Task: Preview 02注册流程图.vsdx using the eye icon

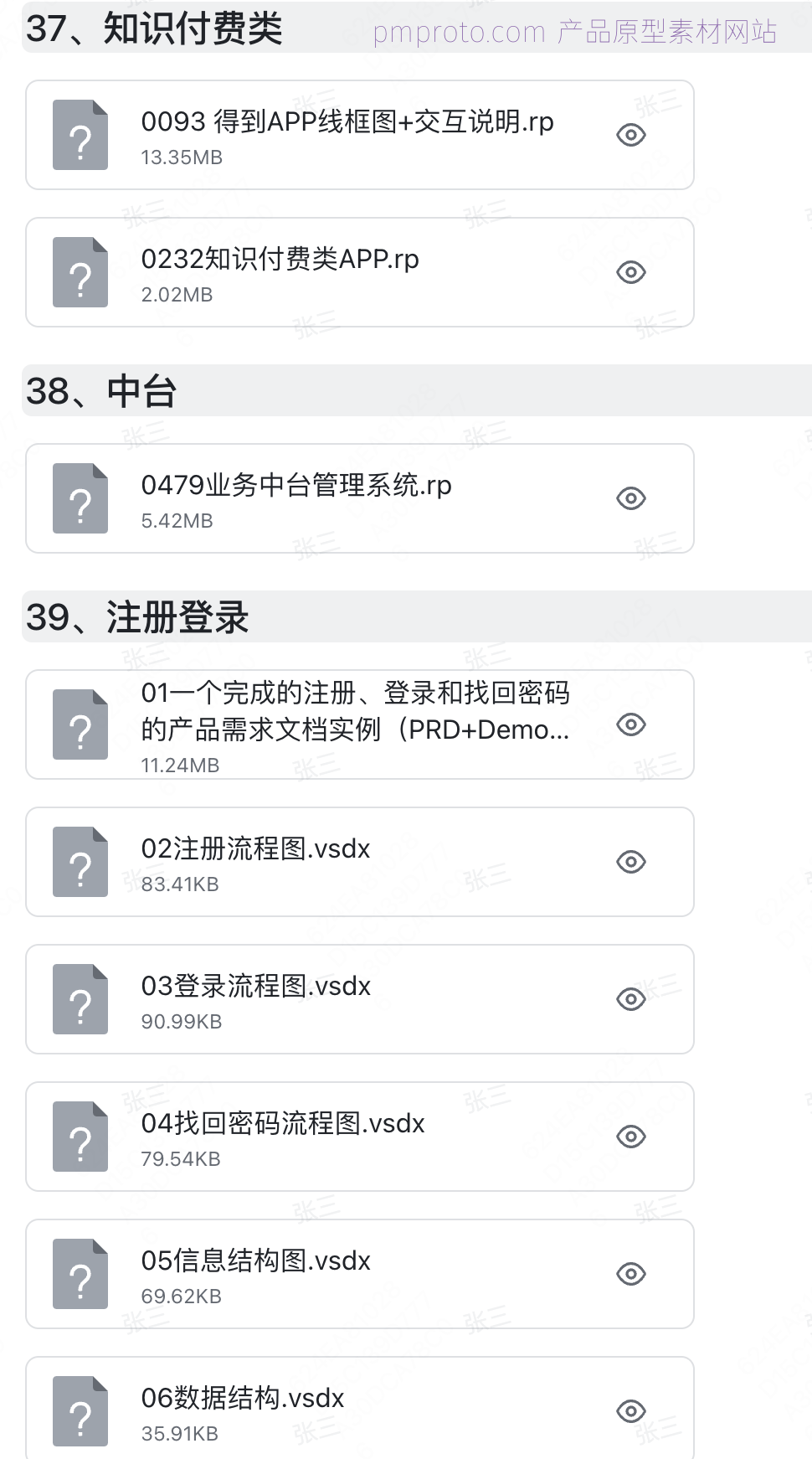Action: [631, 862]
